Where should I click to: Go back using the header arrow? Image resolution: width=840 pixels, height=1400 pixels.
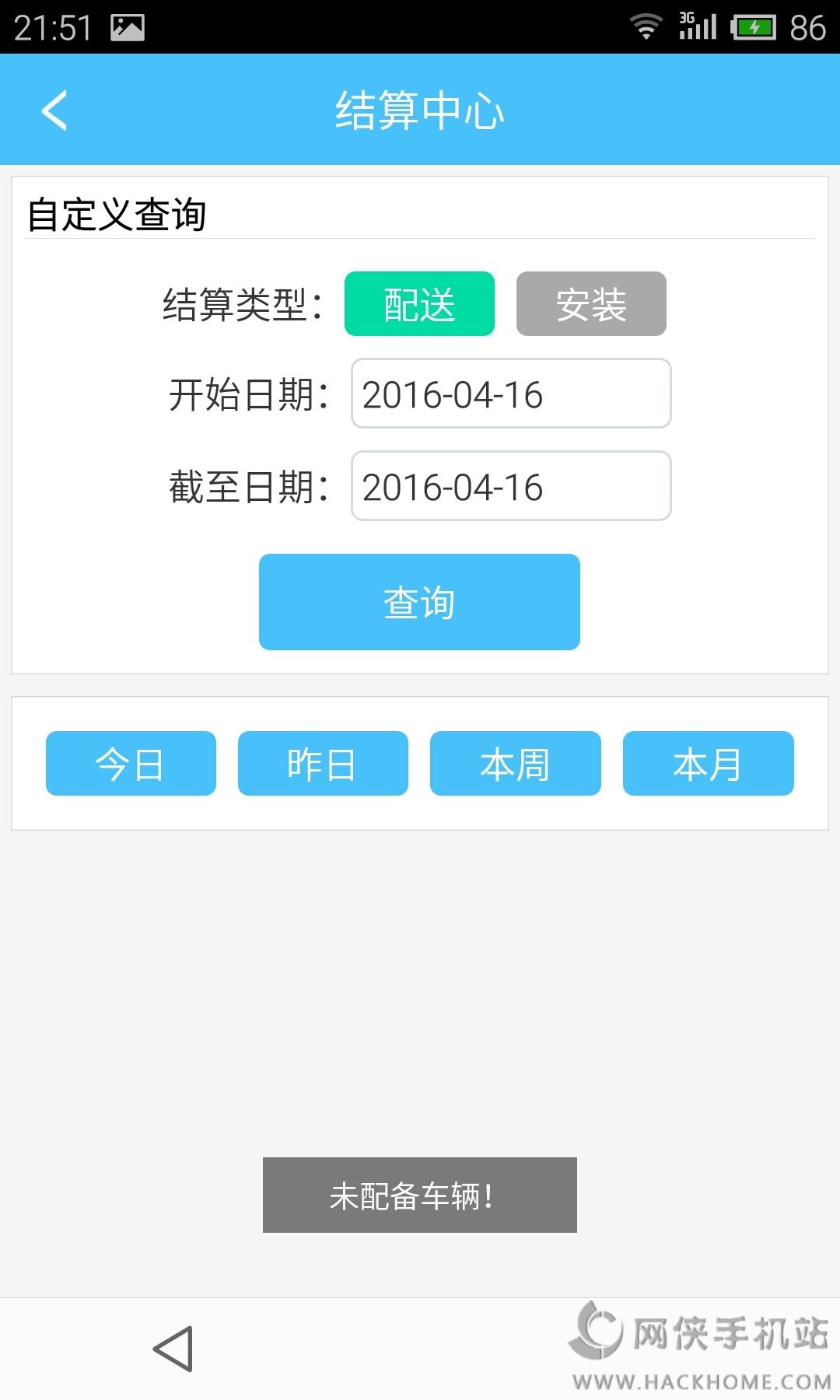(54, 110)
